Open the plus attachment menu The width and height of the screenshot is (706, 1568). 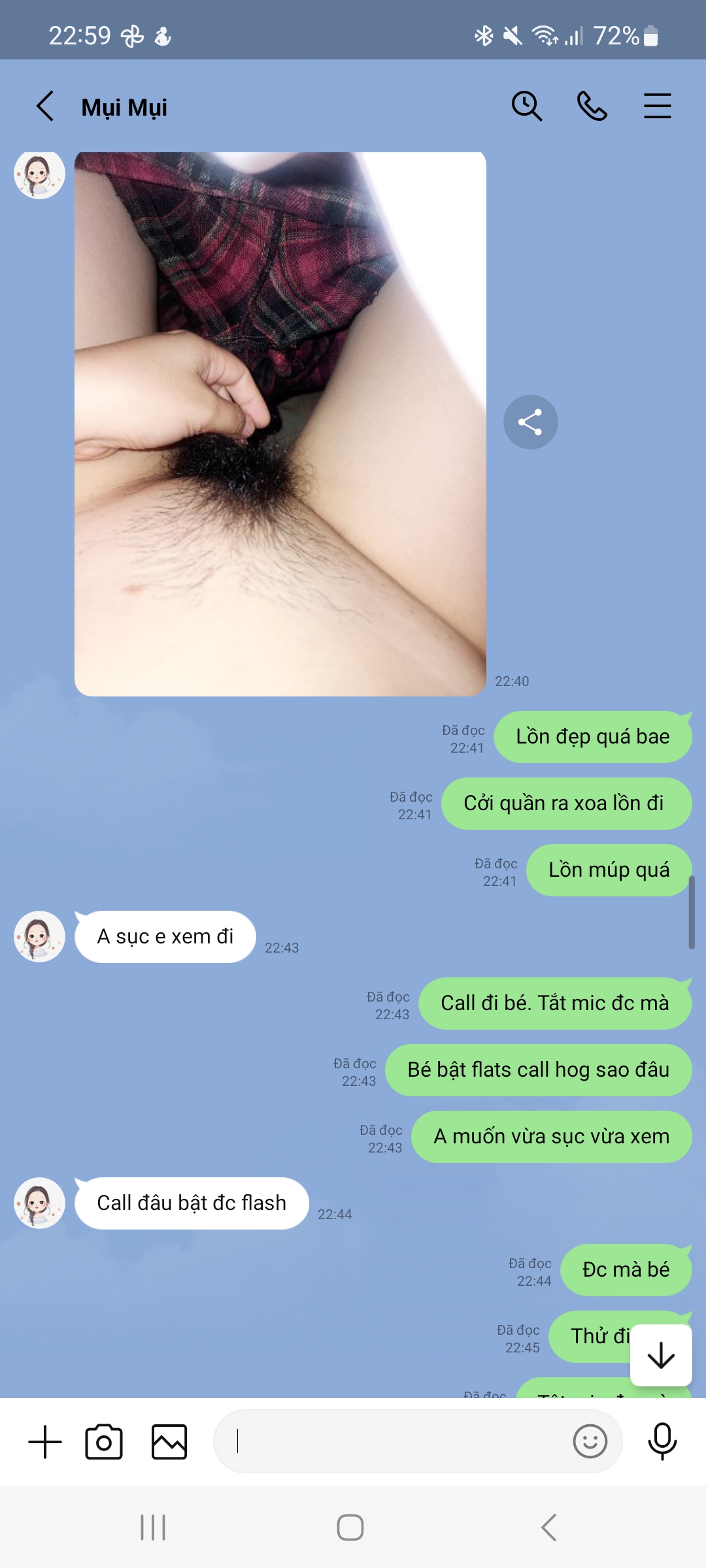(45, 1442)
